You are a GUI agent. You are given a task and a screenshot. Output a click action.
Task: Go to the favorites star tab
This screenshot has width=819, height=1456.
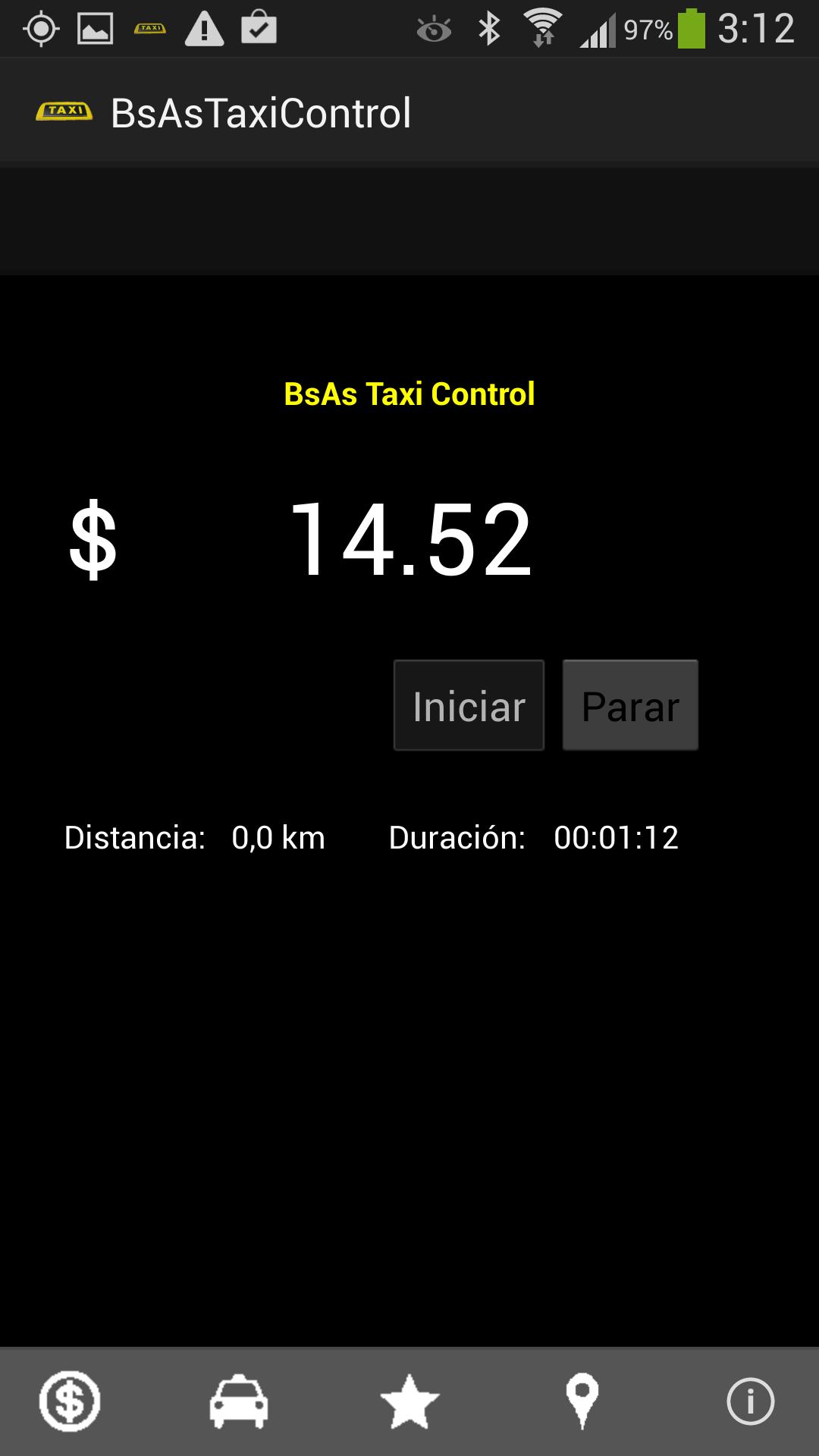coord(409,1401)
